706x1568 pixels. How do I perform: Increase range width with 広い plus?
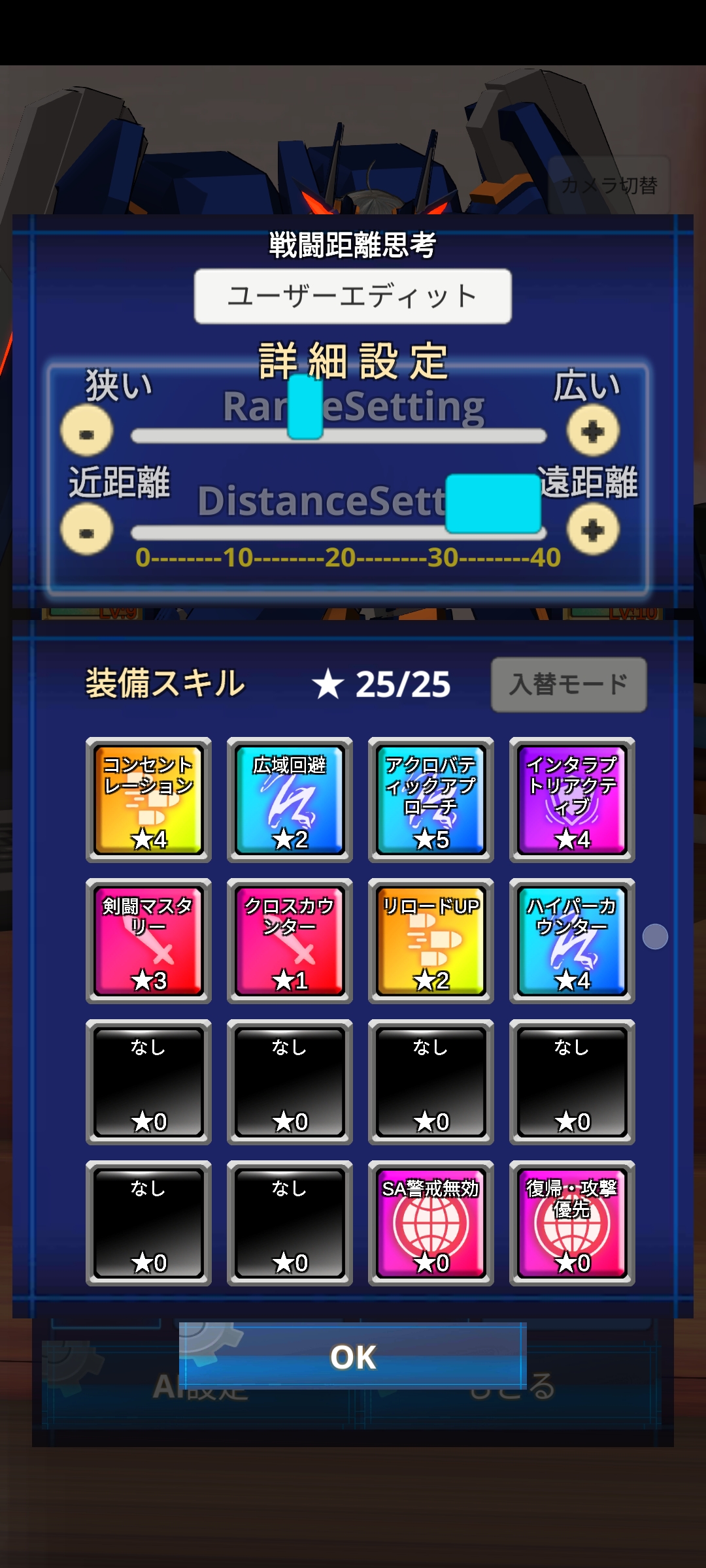pyautogui.click(x=593, y=431)
